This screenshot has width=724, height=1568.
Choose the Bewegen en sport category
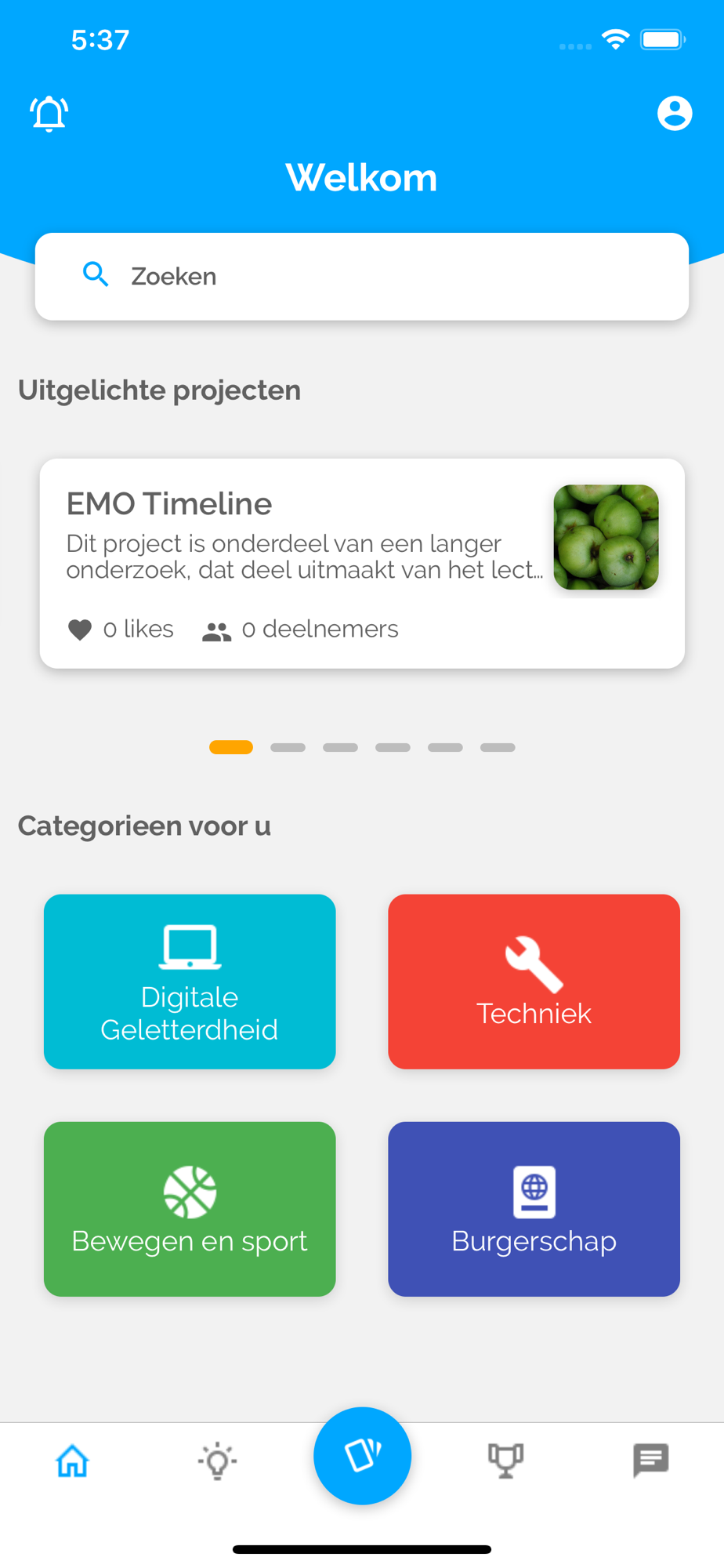(x=190, y=1208)
